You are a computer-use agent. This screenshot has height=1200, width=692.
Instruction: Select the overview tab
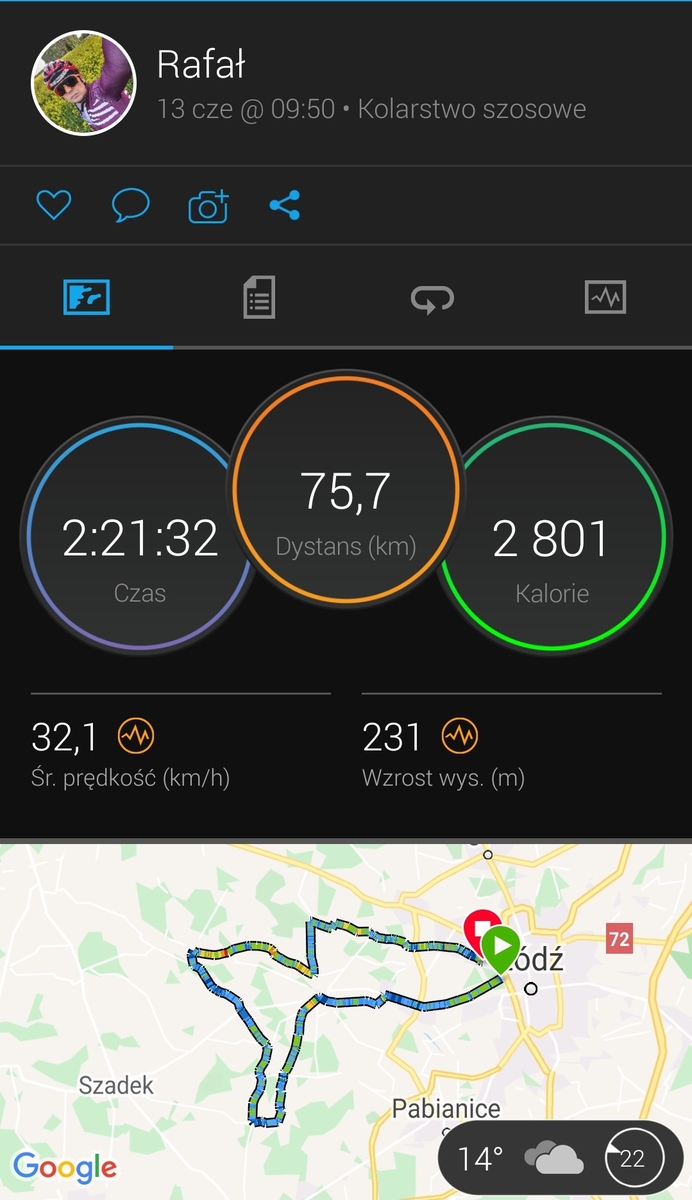click(x=86, y=297)
